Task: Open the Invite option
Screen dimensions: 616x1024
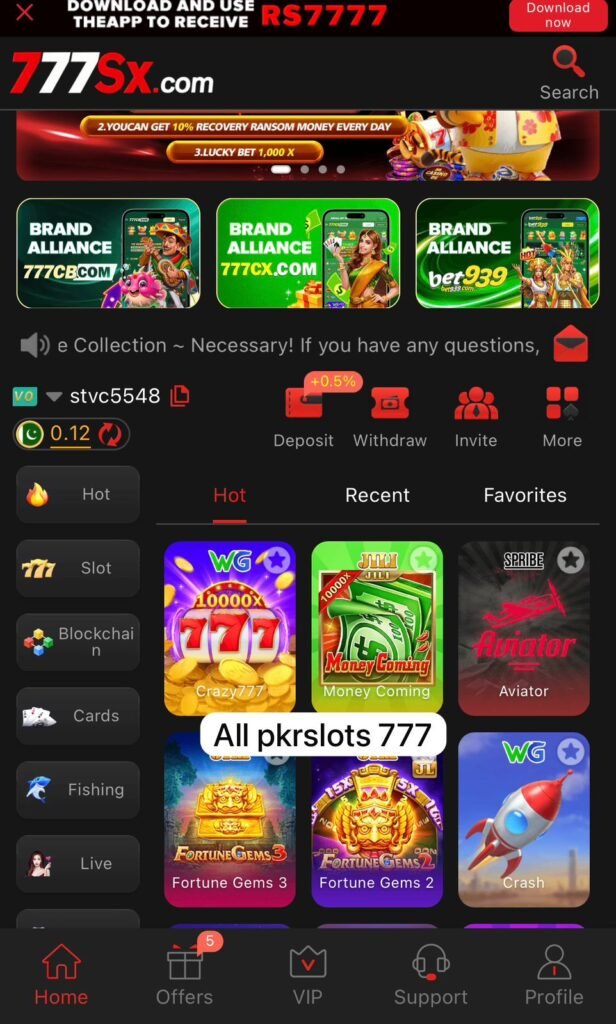Action: [476, 415]
